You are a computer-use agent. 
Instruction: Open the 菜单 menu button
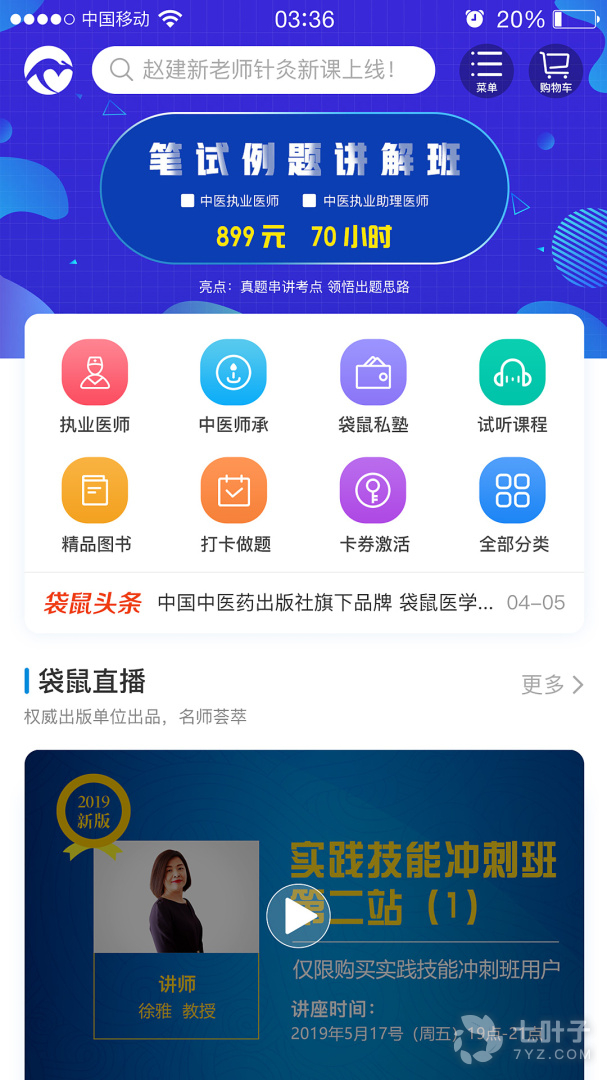point(486,71)
